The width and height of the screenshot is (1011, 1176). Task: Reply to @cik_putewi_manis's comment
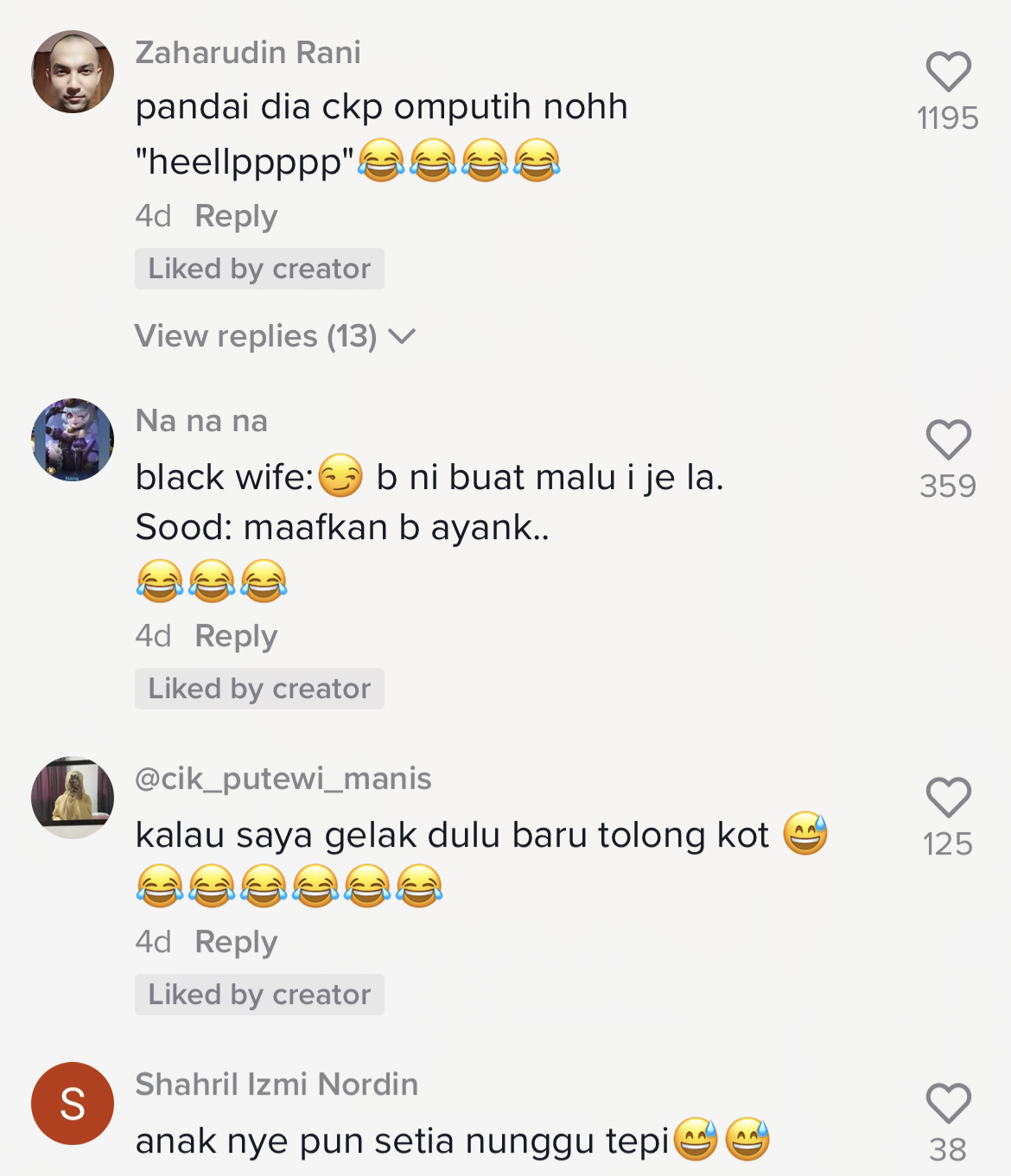pyautogui.click(x=236, y=942)
